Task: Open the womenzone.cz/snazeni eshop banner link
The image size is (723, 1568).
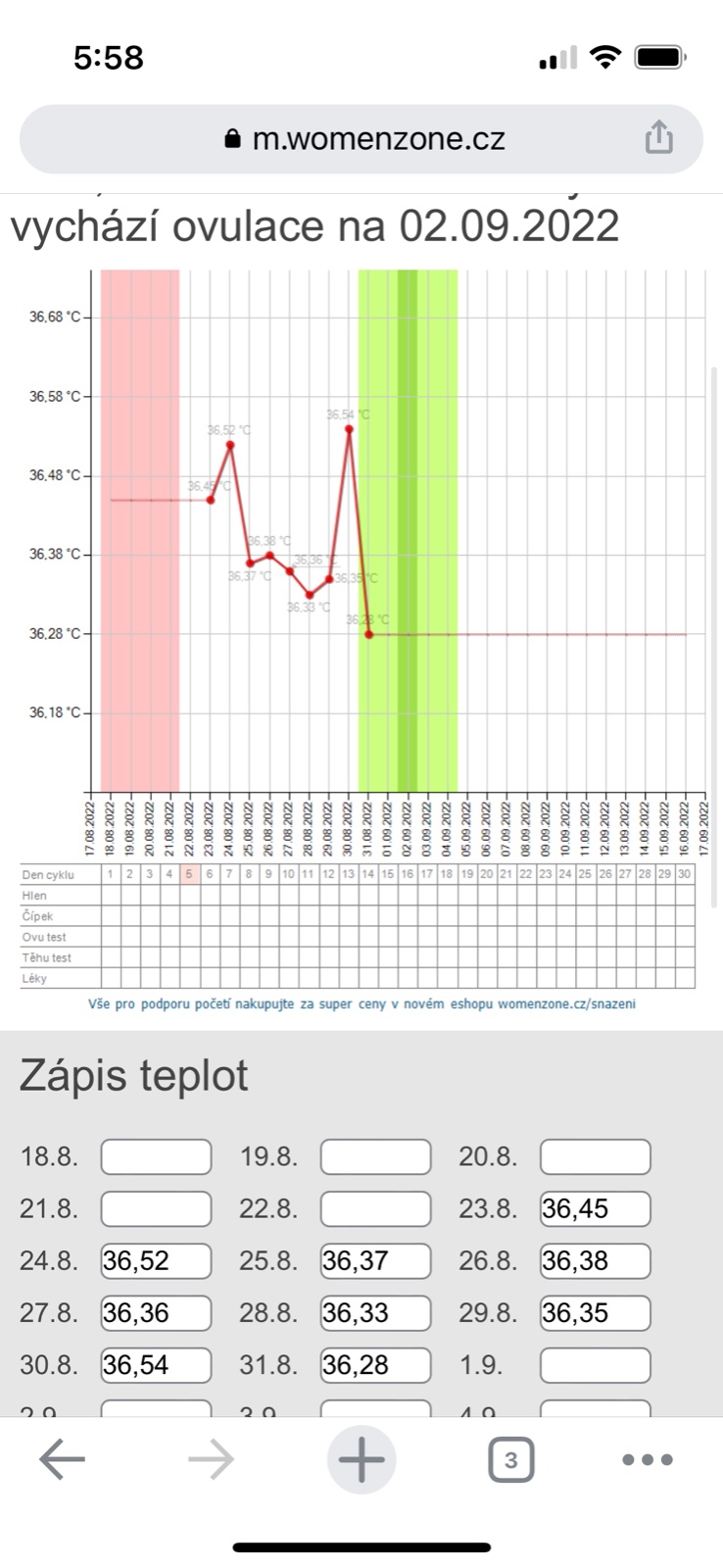Action: click(361, 1004)
